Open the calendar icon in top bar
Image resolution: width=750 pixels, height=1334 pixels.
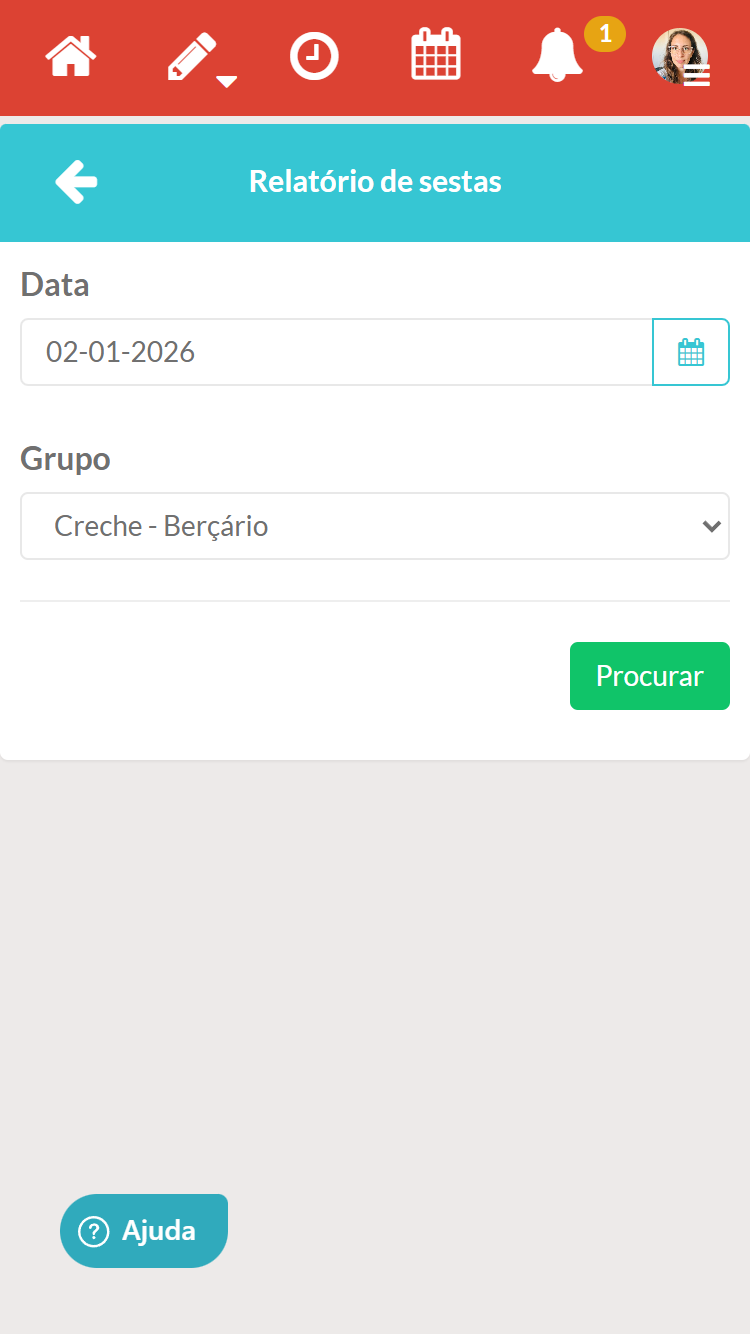(x=436, y=55)
